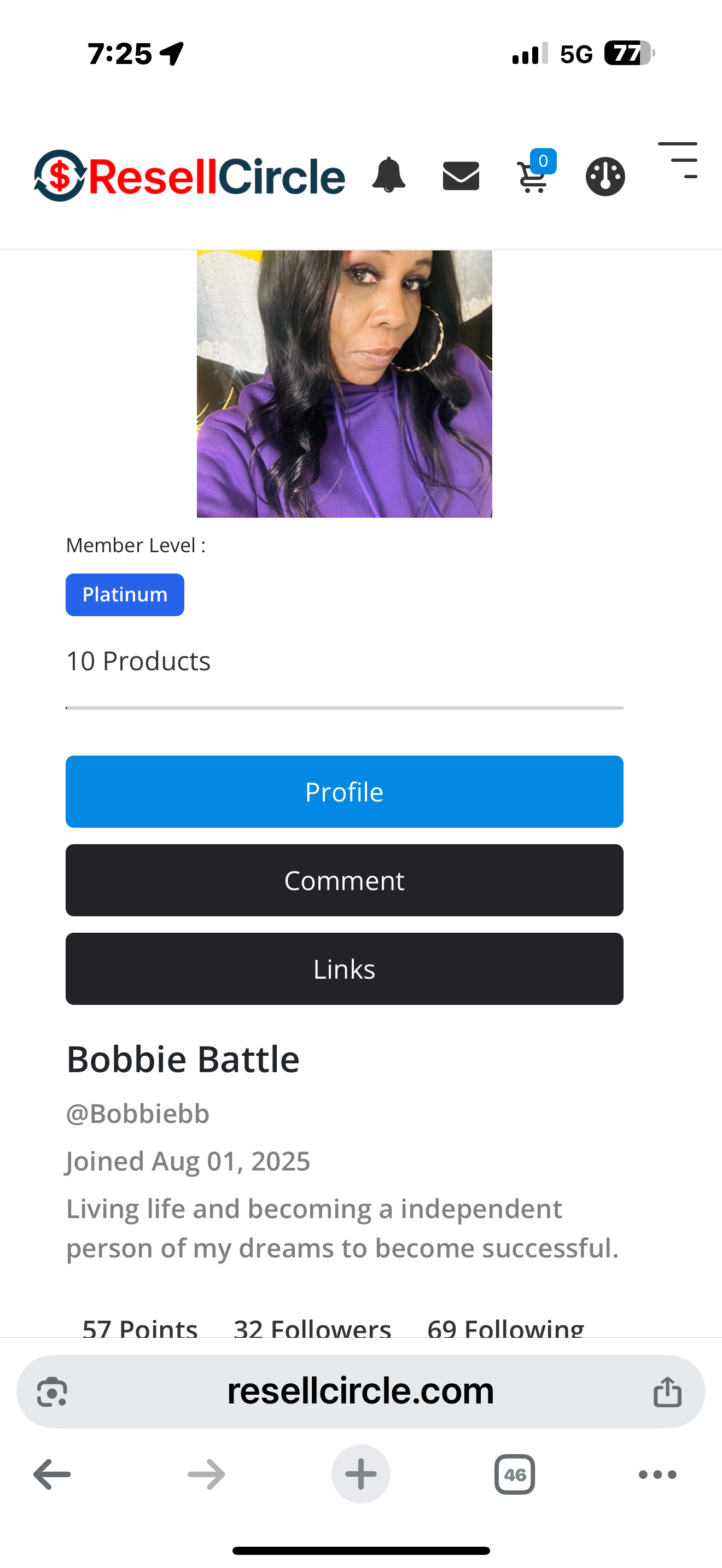Open the messages envelope
The width and height of the screenshot is (722, 1568).
point(461,176)
